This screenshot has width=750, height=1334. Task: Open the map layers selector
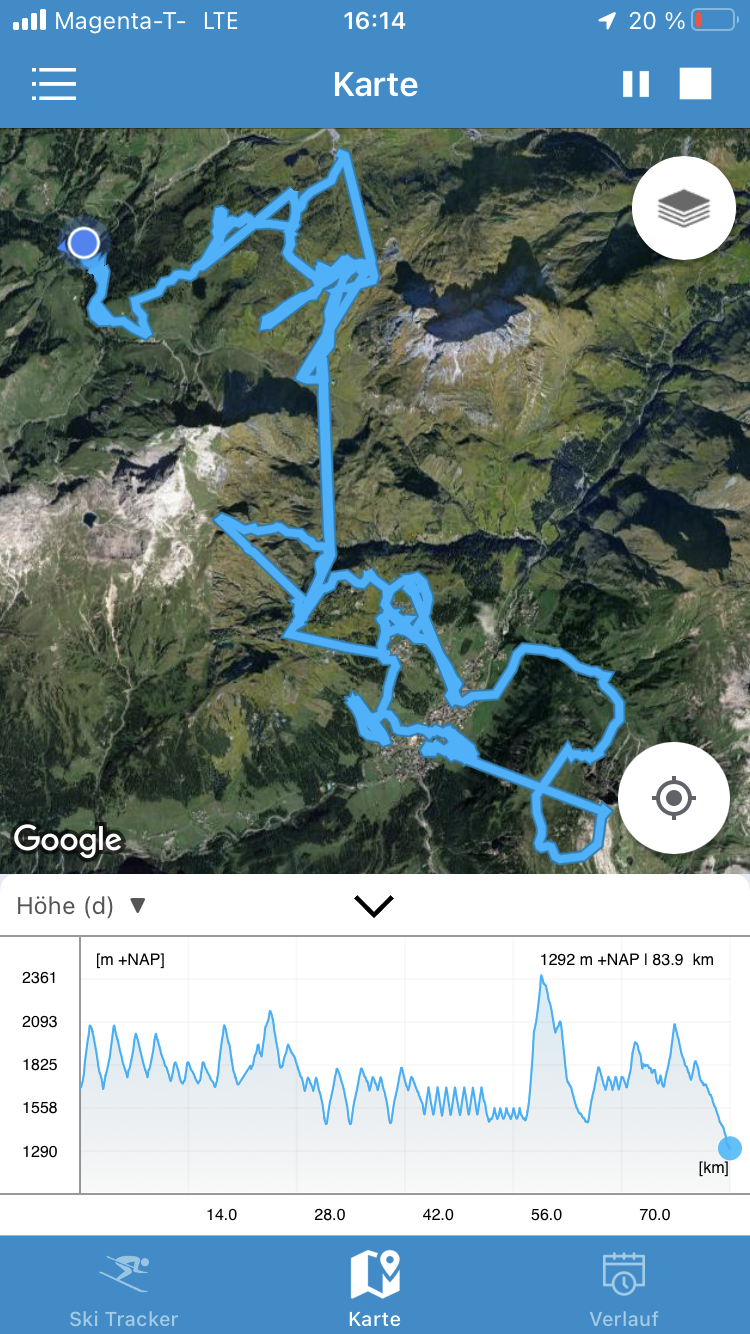pyautogui.click(x=684, y=209)
